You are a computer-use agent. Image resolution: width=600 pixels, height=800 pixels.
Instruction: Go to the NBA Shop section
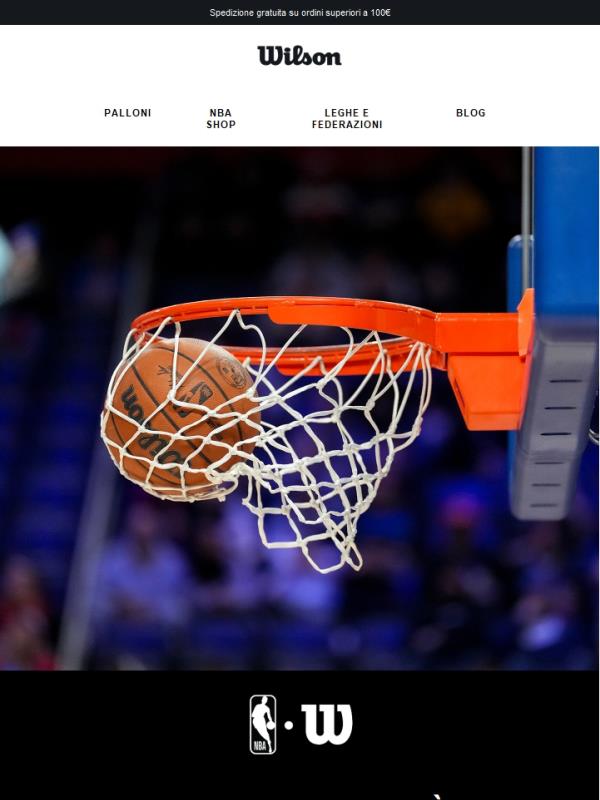220,119
